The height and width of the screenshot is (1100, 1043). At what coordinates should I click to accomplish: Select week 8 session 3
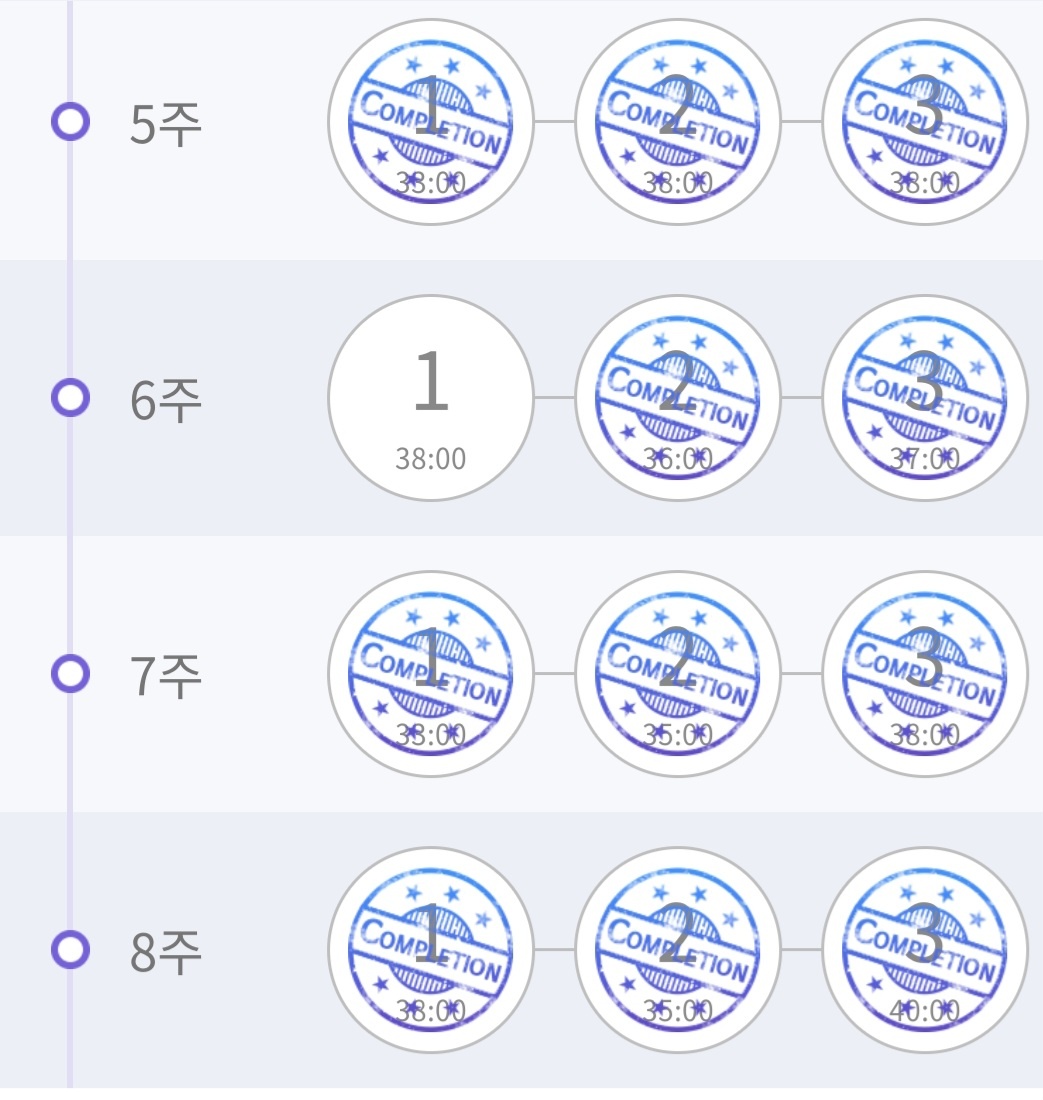coord(924,949)
